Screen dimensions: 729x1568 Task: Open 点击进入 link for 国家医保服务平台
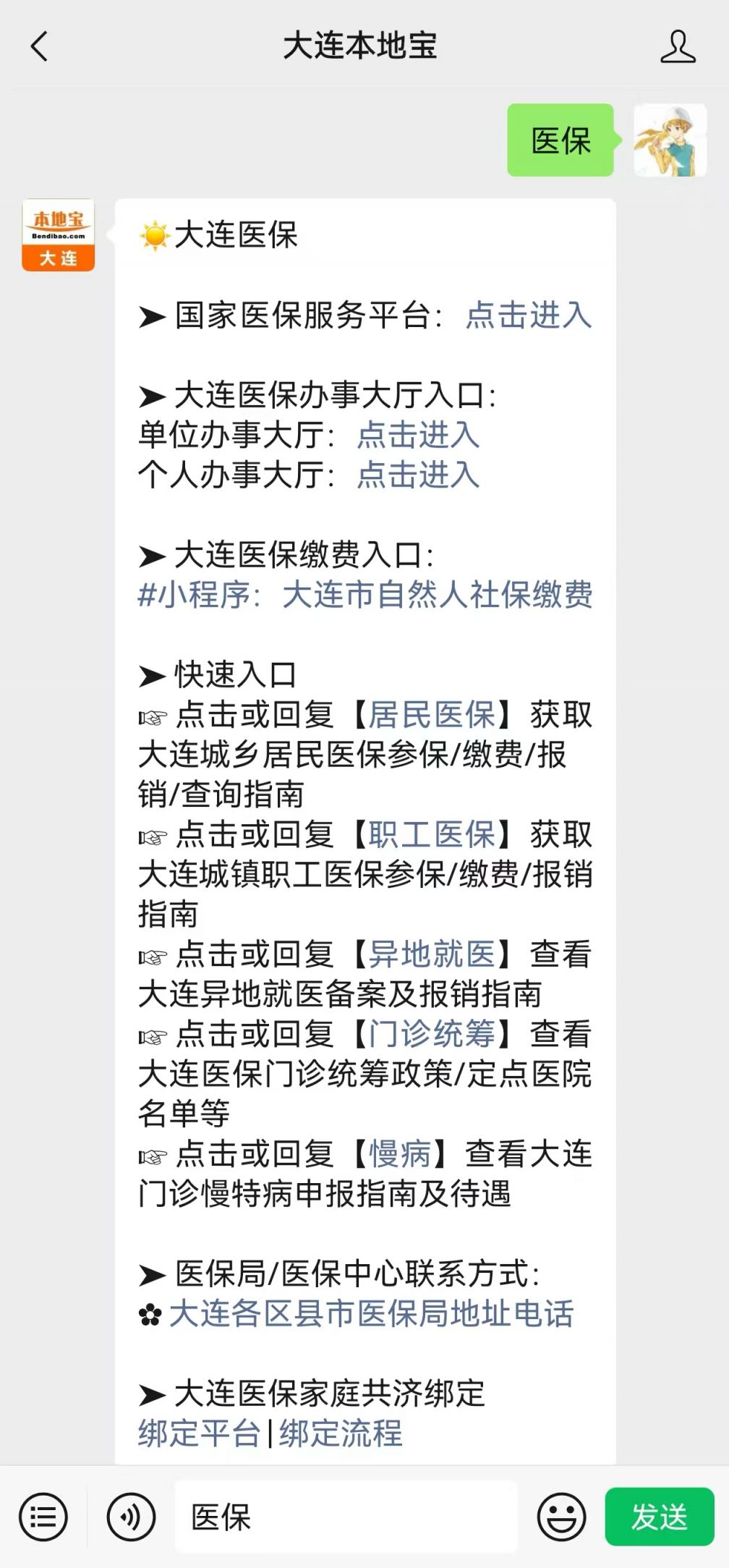click(529, 315)
